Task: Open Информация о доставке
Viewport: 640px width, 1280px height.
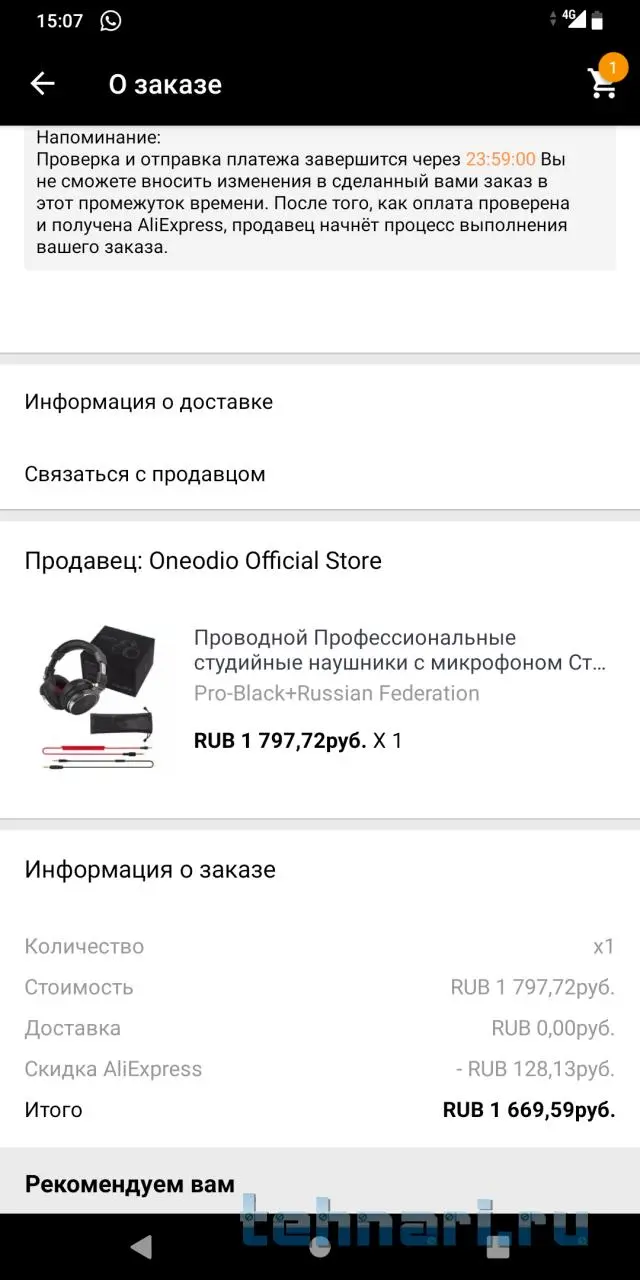Action: 149,402
